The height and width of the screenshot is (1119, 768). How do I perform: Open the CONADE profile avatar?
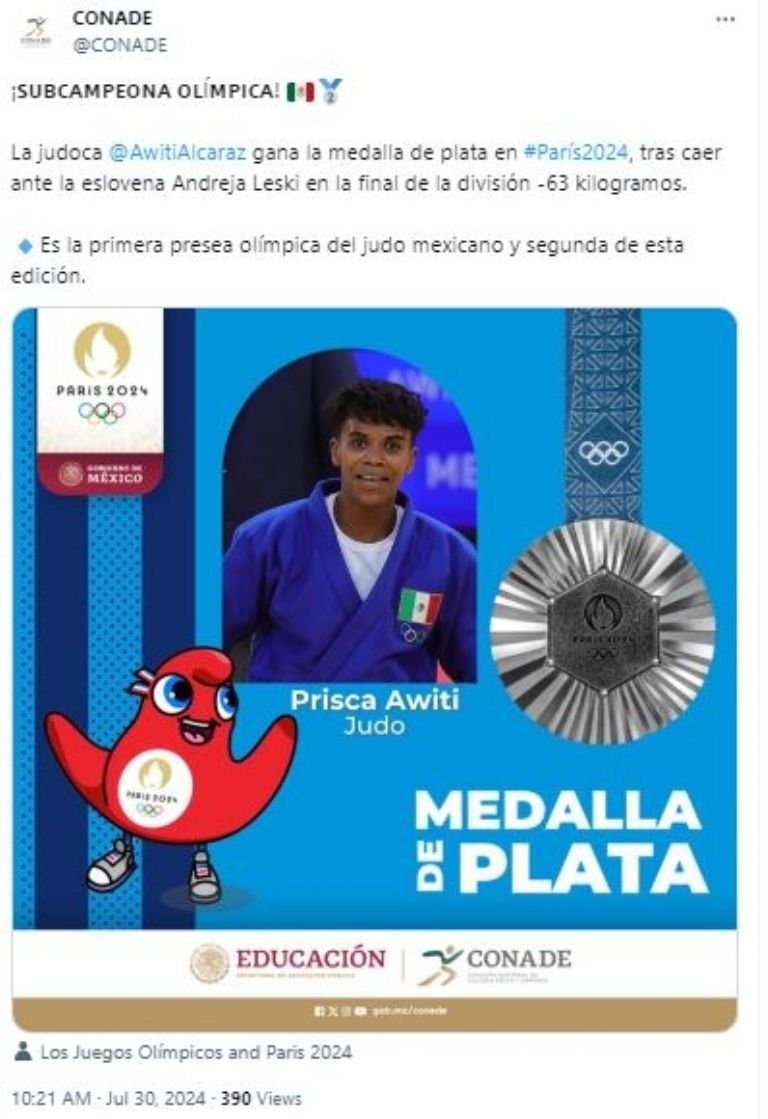pos(36,32)
